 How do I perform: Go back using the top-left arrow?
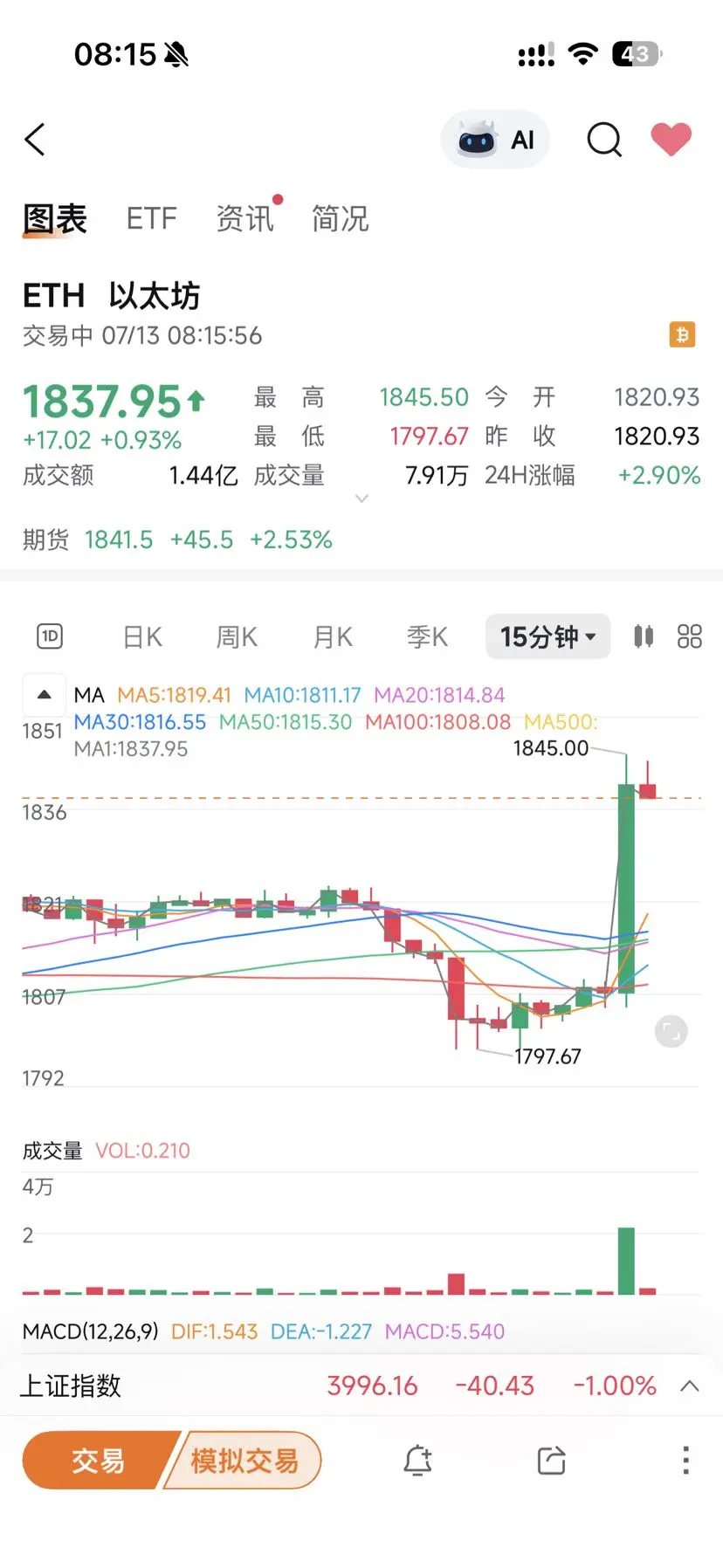tap(35, 140)
